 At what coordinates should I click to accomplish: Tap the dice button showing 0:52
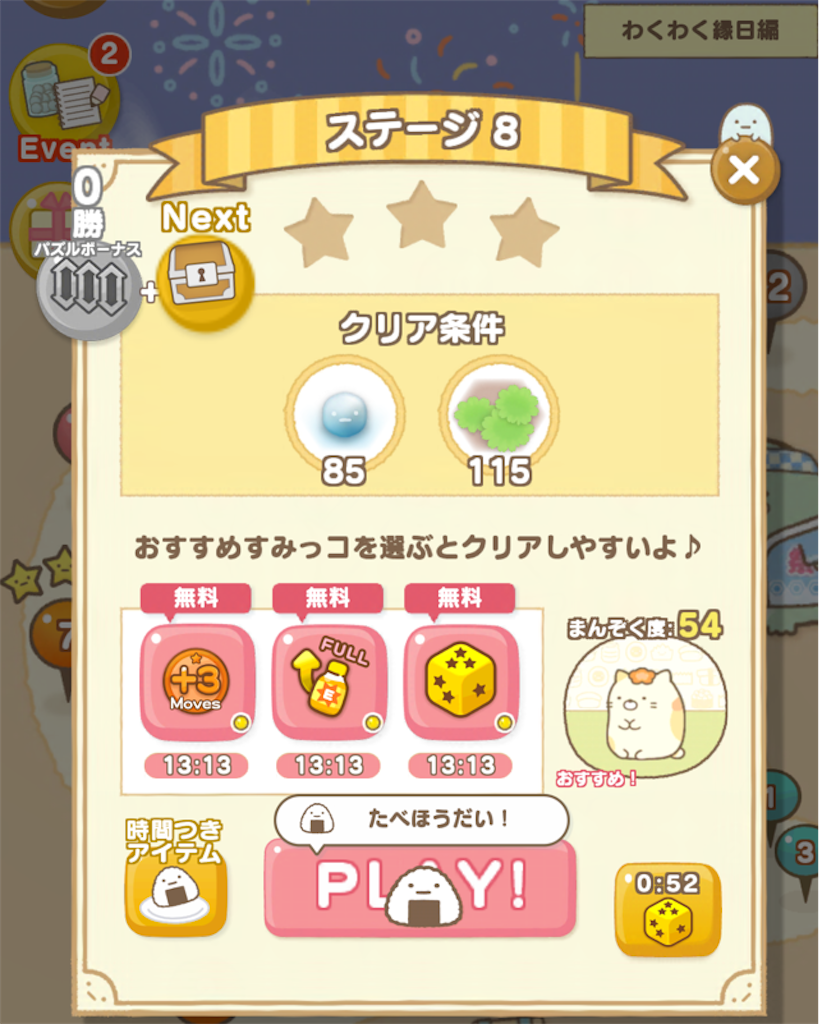(667, 910)
